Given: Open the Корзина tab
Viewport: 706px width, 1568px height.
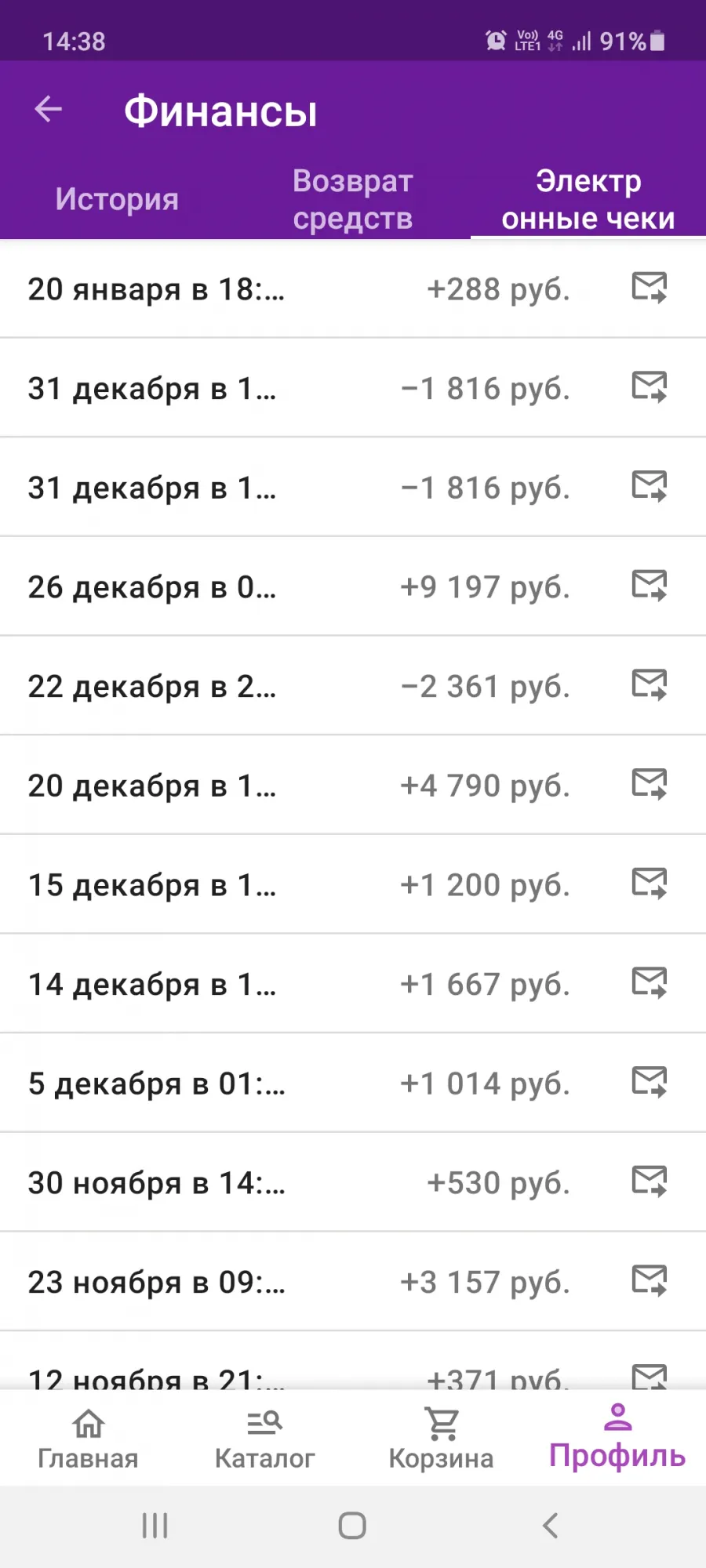Looking at the screenshot, I should [441, 1439].
